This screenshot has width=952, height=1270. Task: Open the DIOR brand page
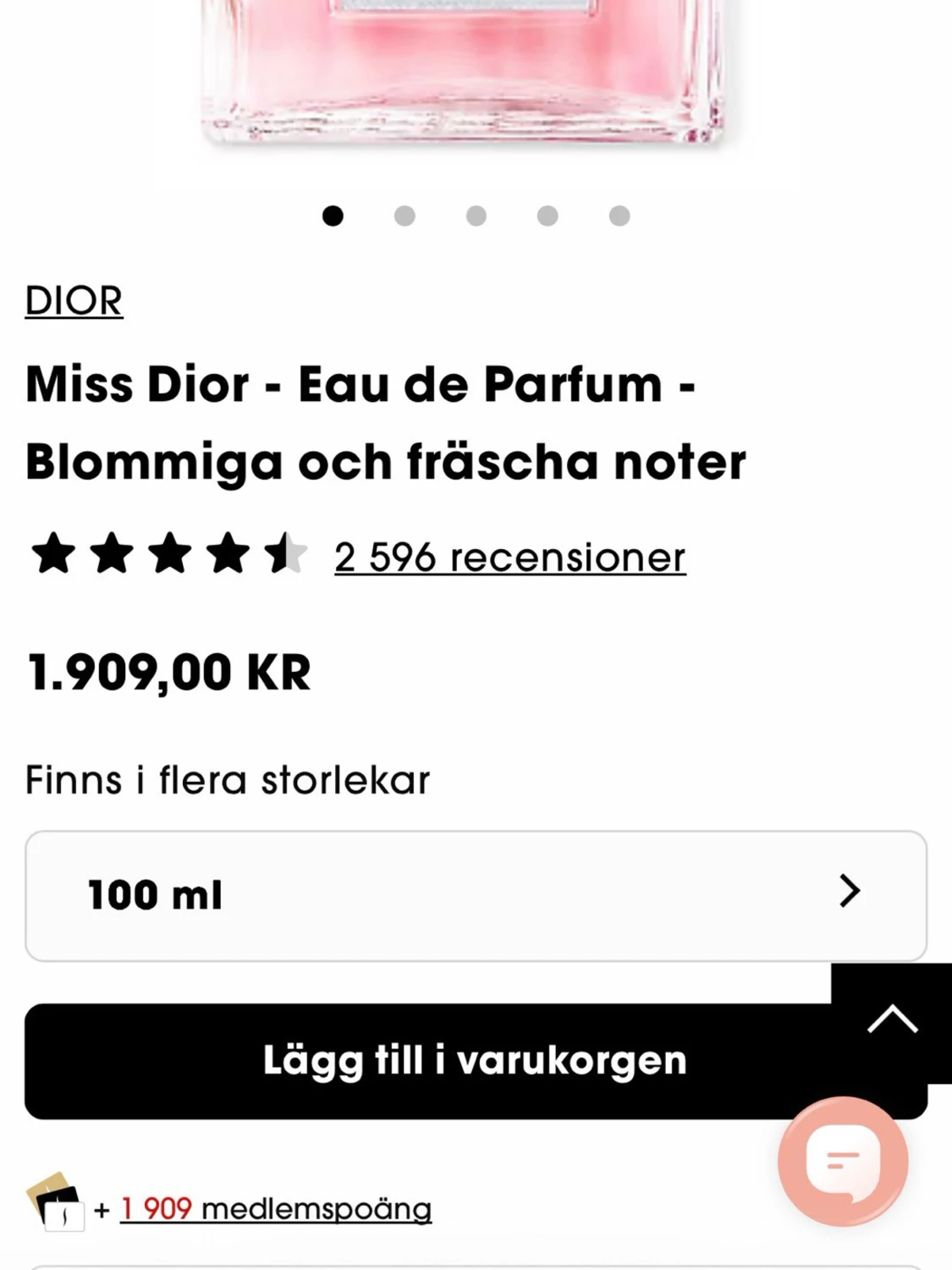(x=74, y=300)
